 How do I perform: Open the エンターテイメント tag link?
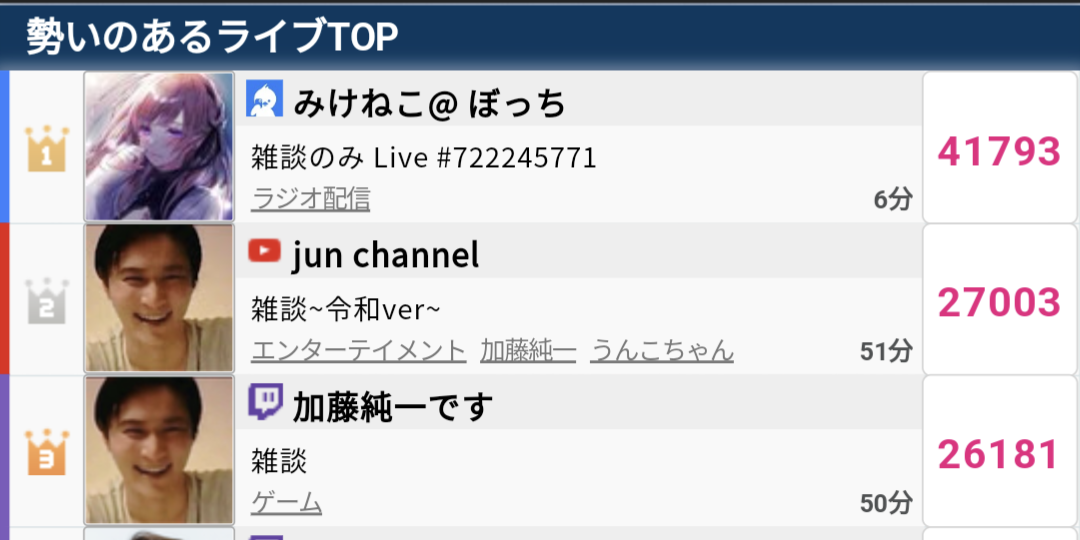click(358, 351)
